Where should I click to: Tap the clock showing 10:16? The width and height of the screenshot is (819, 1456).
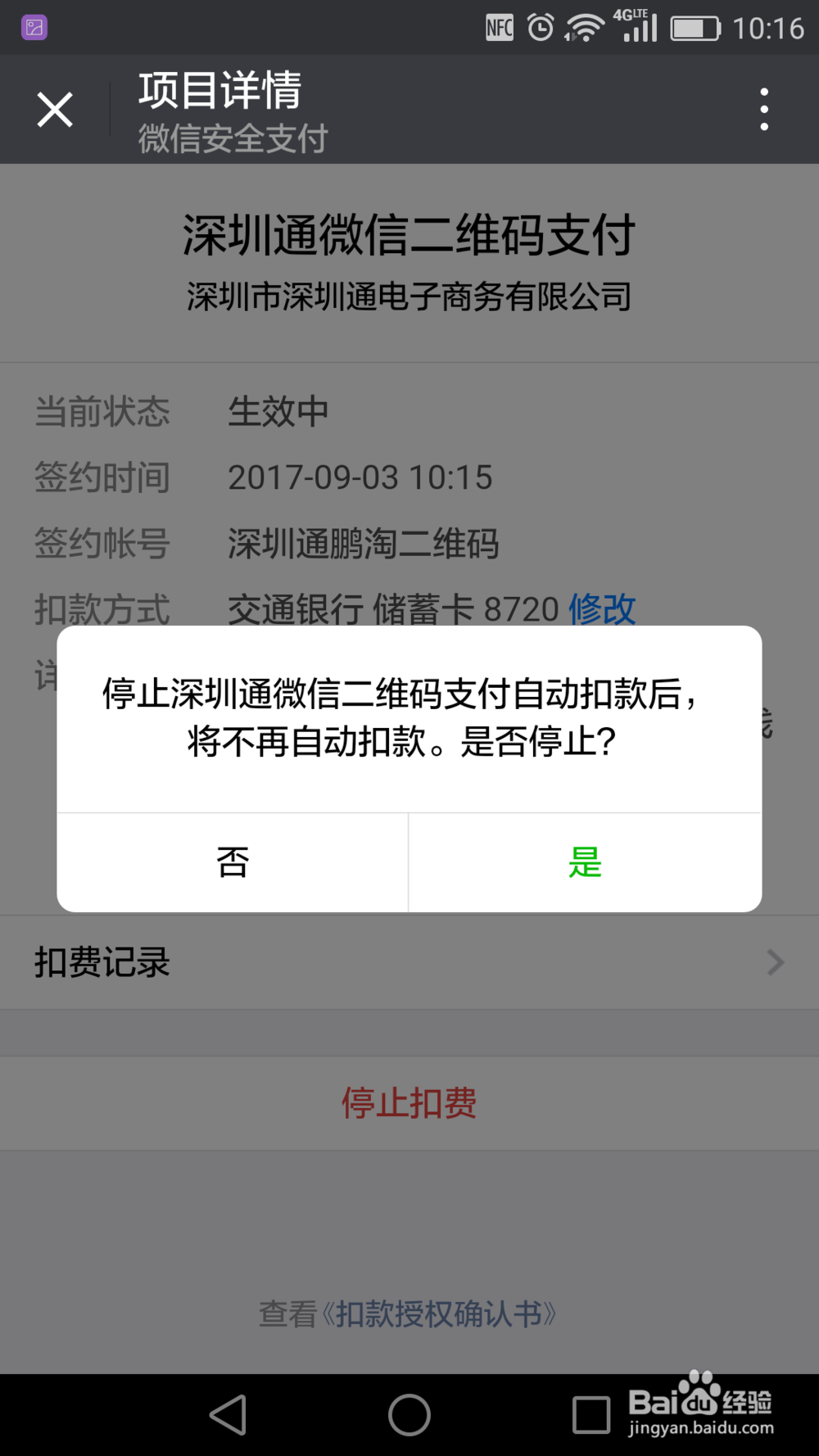[x=770, y=29]
